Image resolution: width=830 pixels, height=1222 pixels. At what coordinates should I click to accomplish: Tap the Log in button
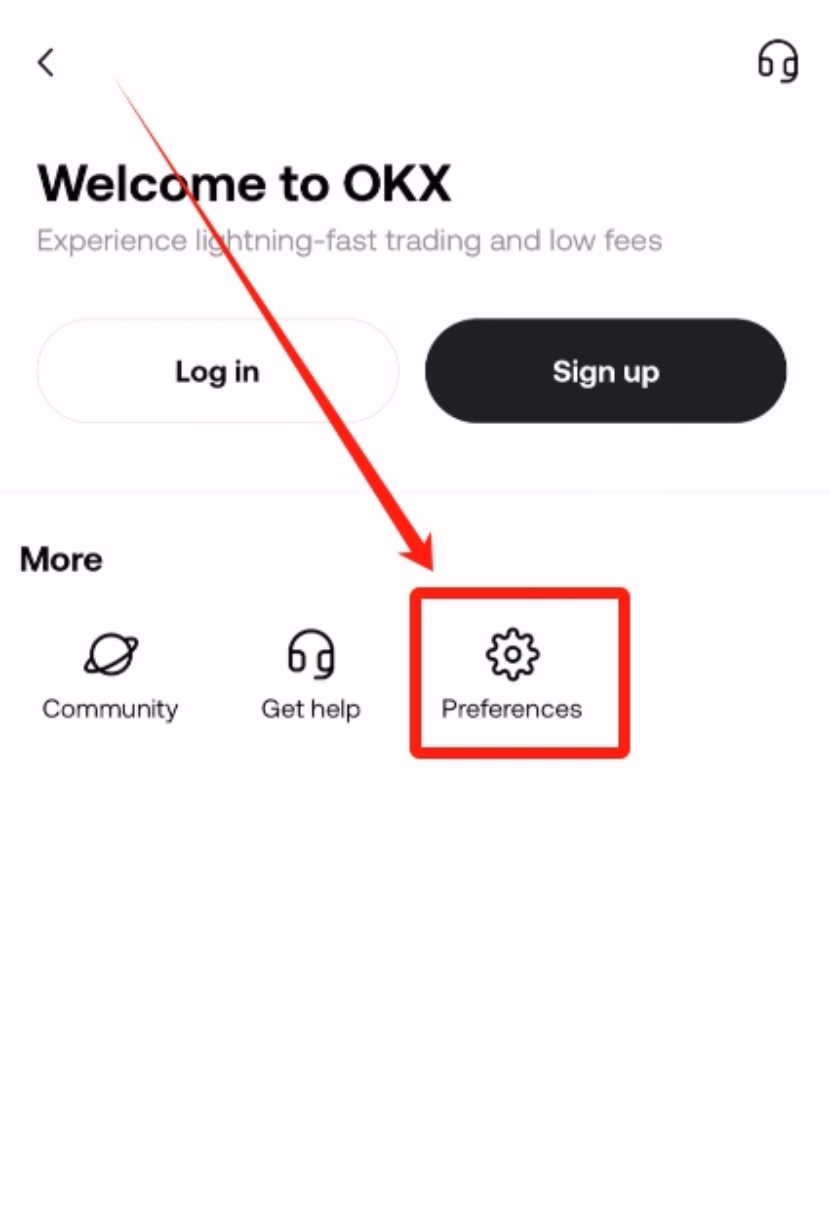click(217, 372)
